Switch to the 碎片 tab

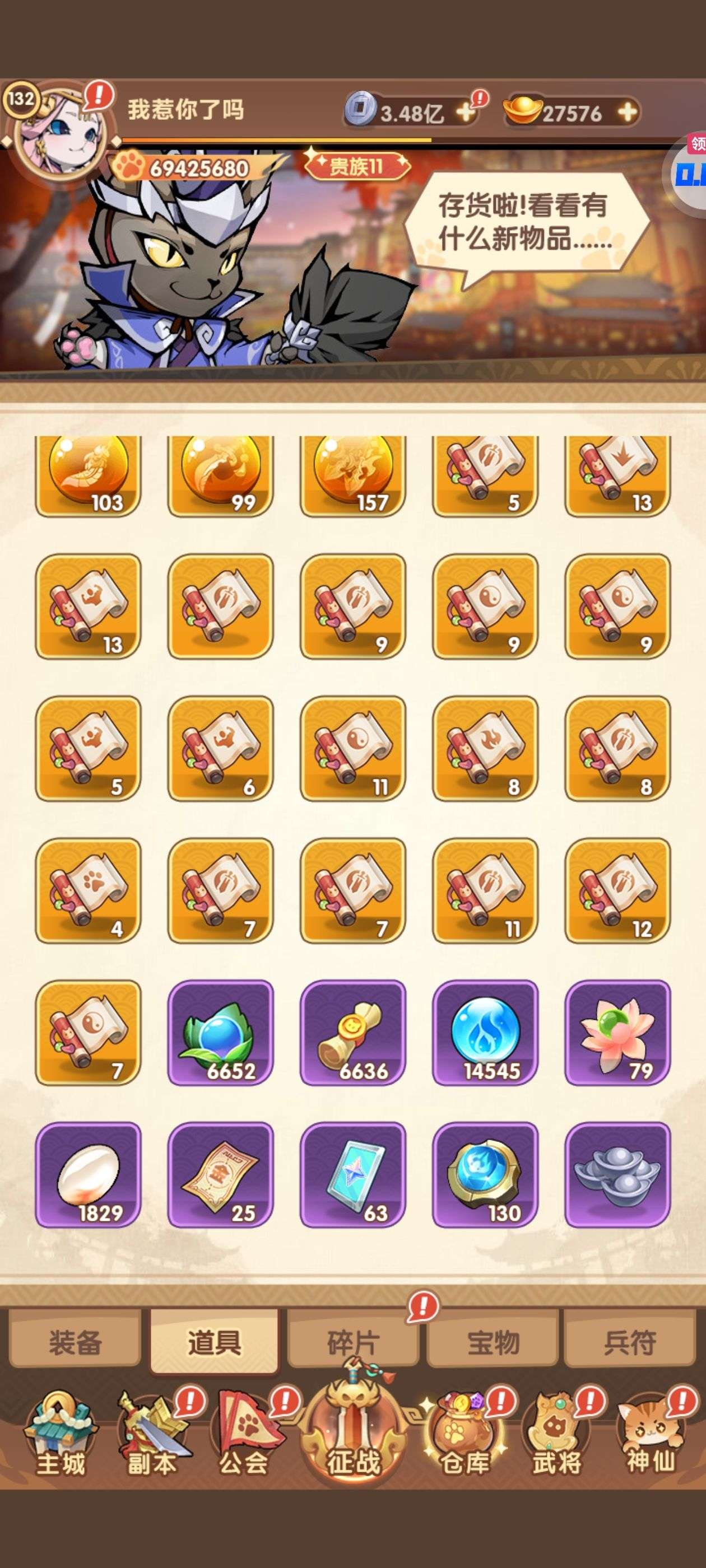tap(352, 1342)
